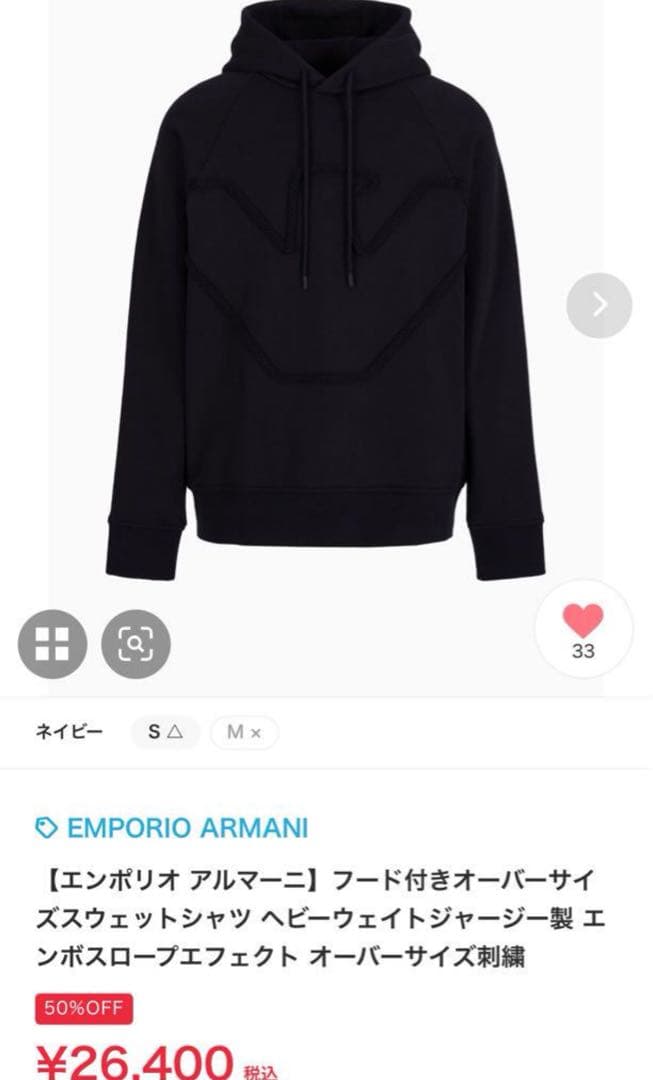Open the EMPORIO ARMANI brand page

click(x=172, y=828)
